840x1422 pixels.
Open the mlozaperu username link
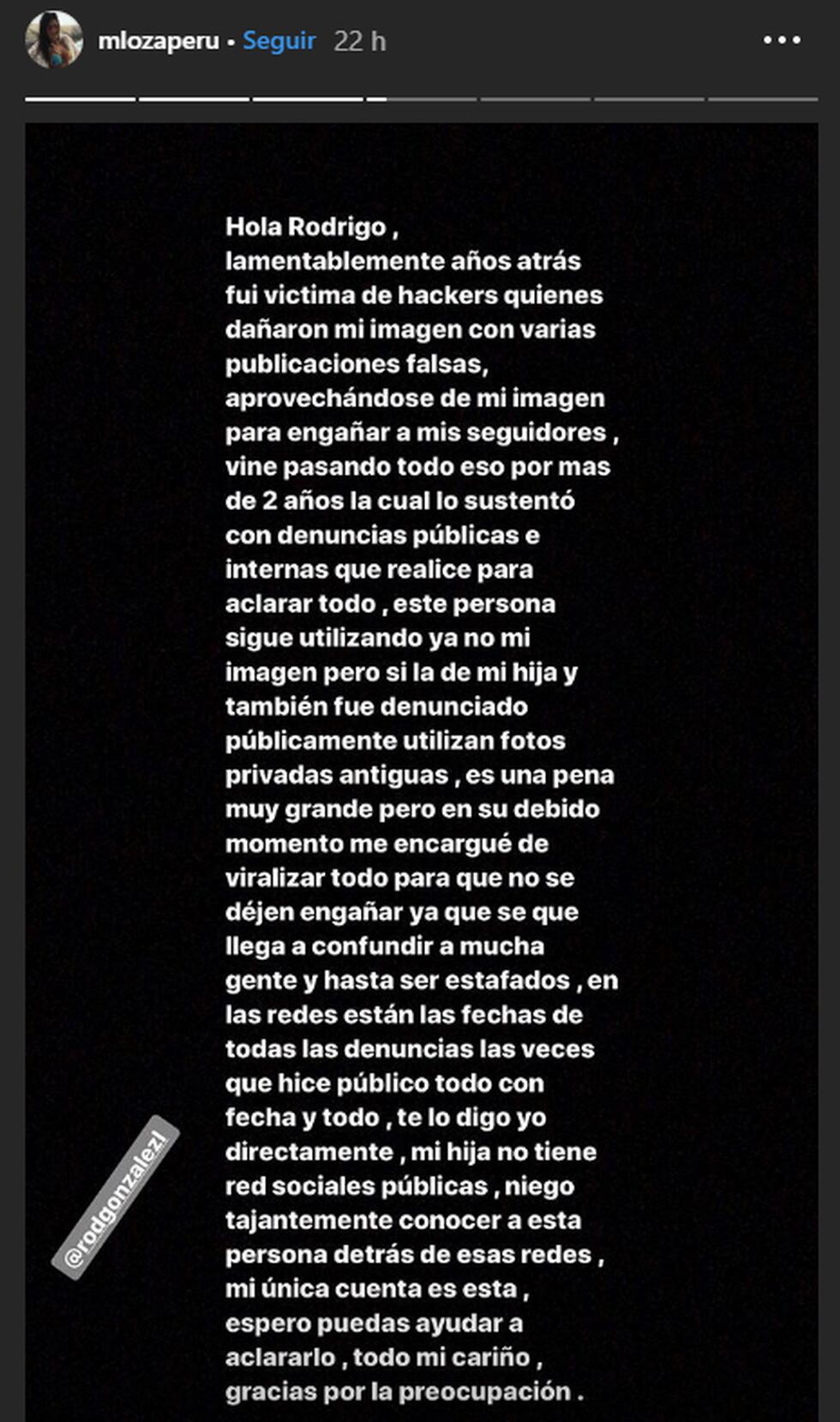point(158,41)
